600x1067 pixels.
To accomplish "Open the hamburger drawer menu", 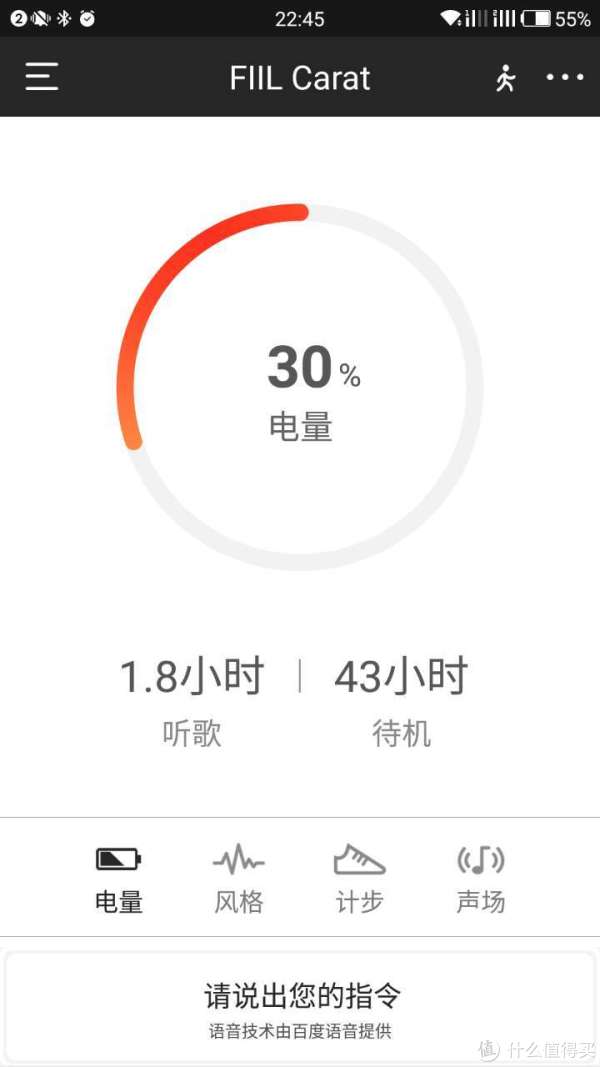I will [41, 77].
